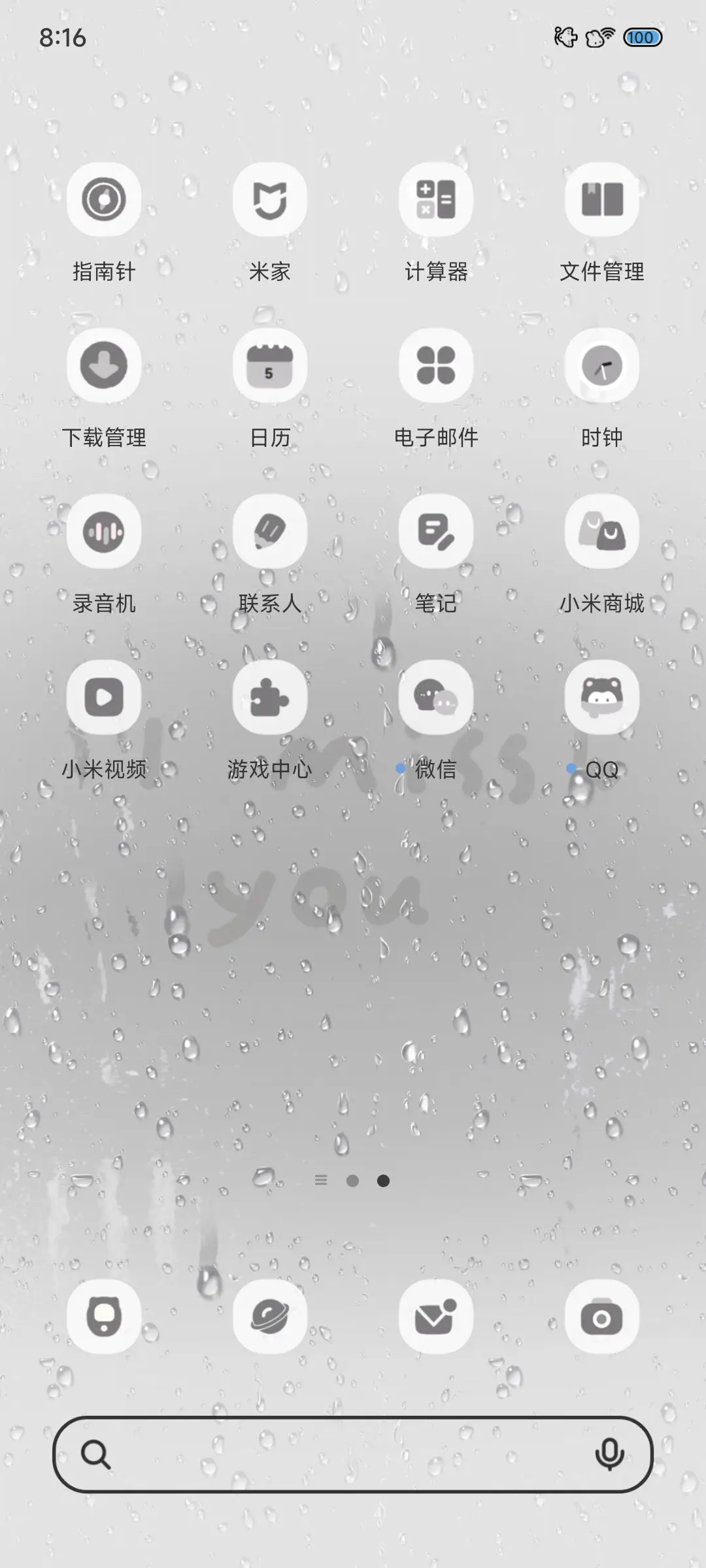Screen dimensions: 706x1568
Task: Open the 联系人 contacts app
Action: click(271, 532)
